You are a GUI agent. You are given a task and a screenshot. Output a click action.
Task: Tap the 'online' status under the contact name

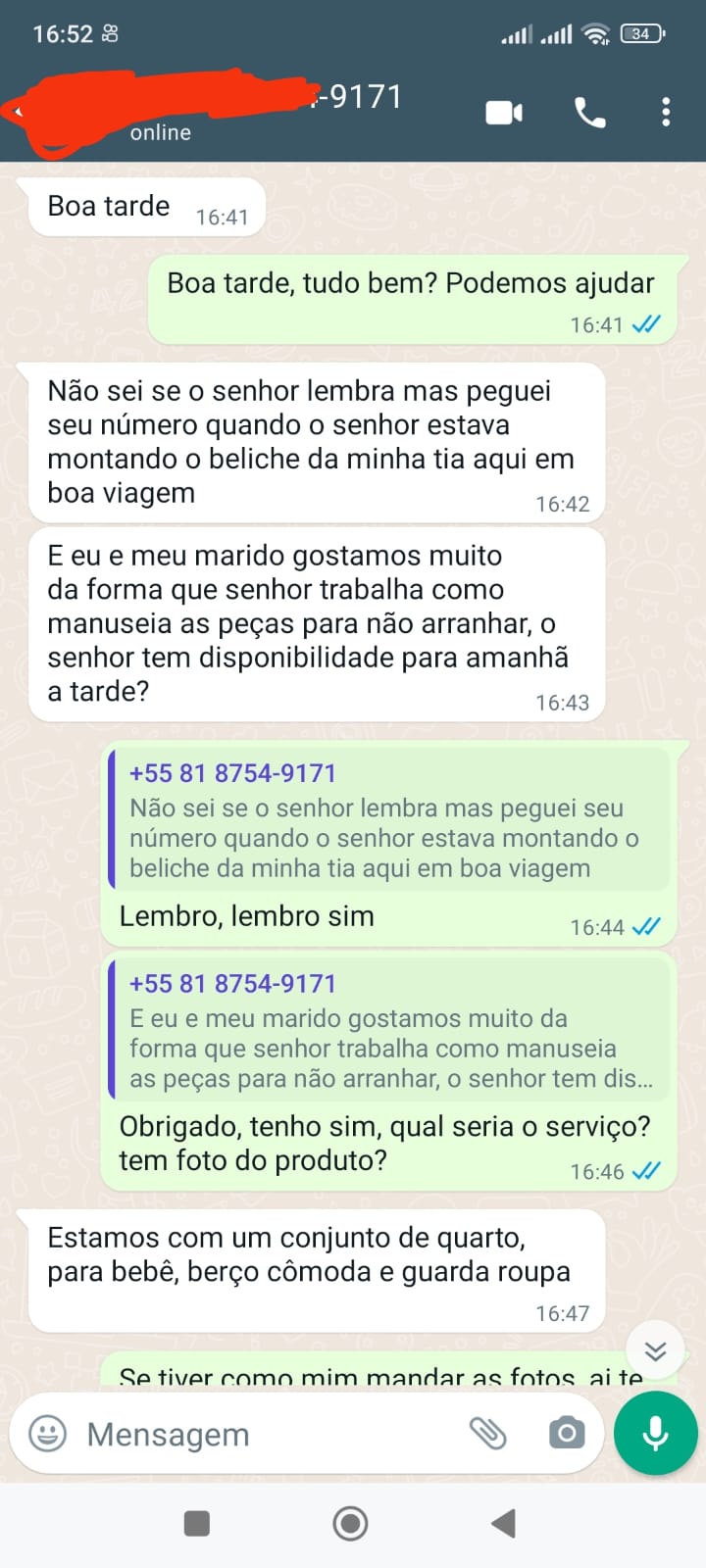point(159,132)
